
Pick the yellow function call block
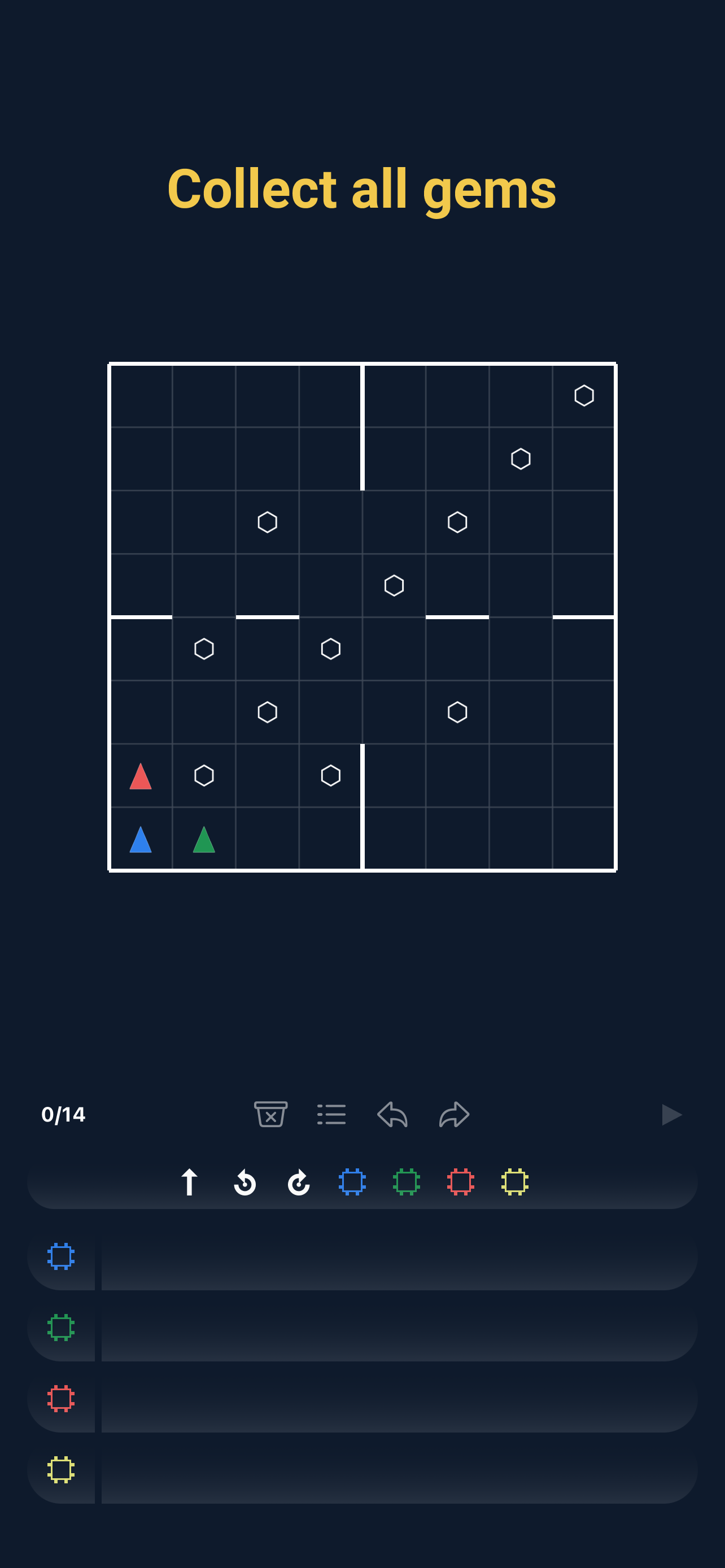(514, 1181)
